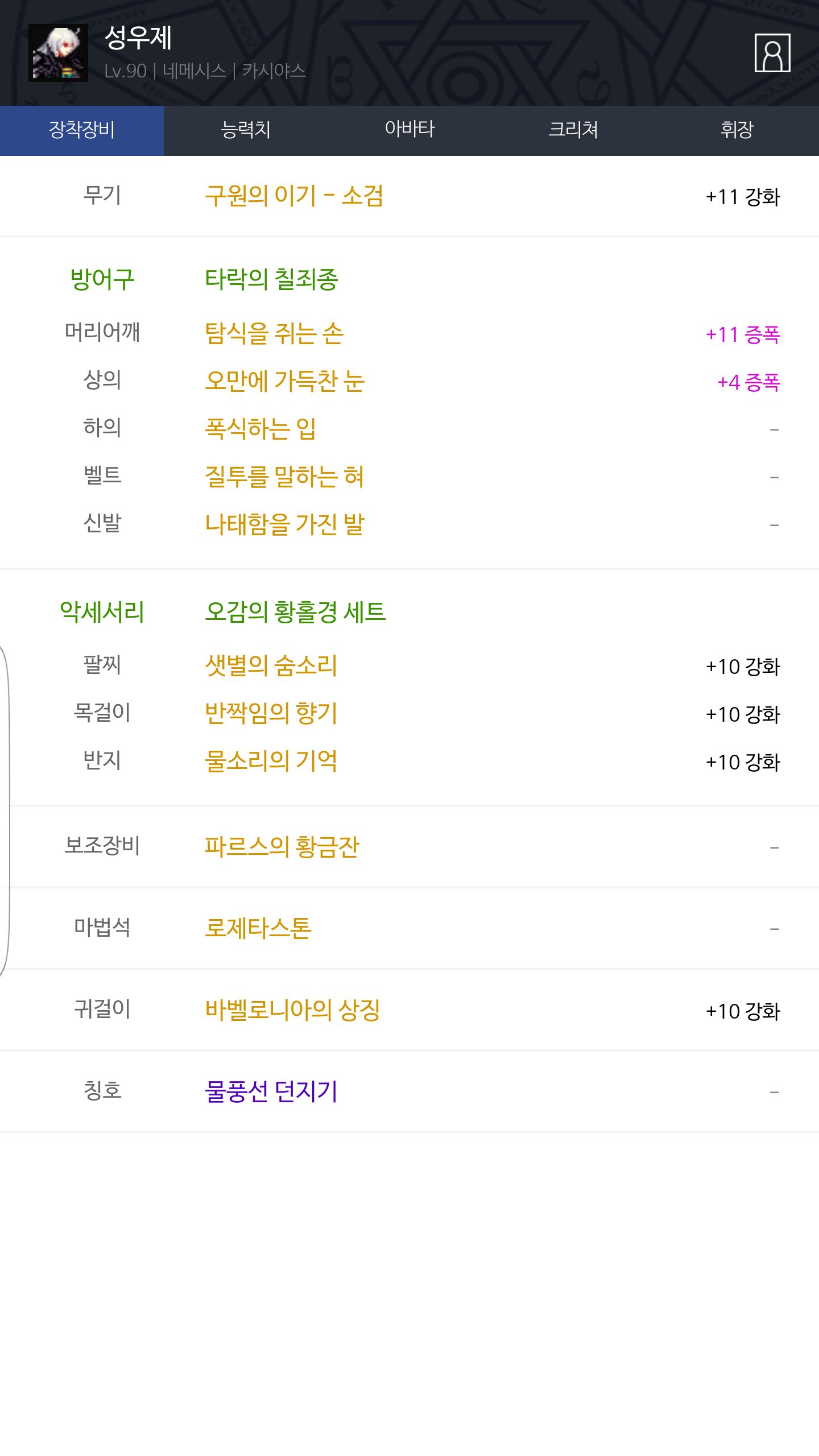Screen dimensions: 819x1456
Task: View 나태함을 가진 발 shoes item
Action: pyautogui.click(x=284, y=524)
